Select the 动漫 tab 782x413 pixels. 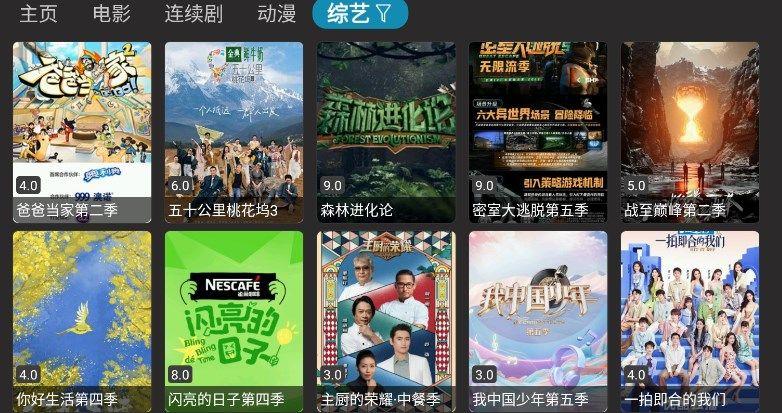(x=275, y=14)
